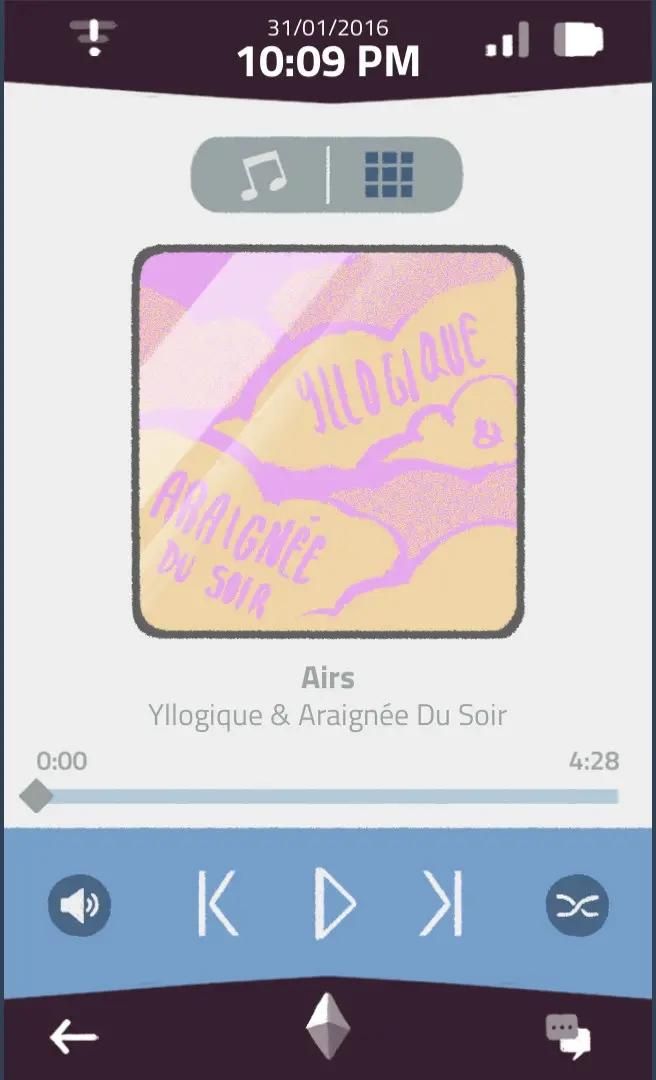Open the chat messages bubble
Image resolution: width=656 pixels, height=1080 pixels.
tap(568, 1035)
